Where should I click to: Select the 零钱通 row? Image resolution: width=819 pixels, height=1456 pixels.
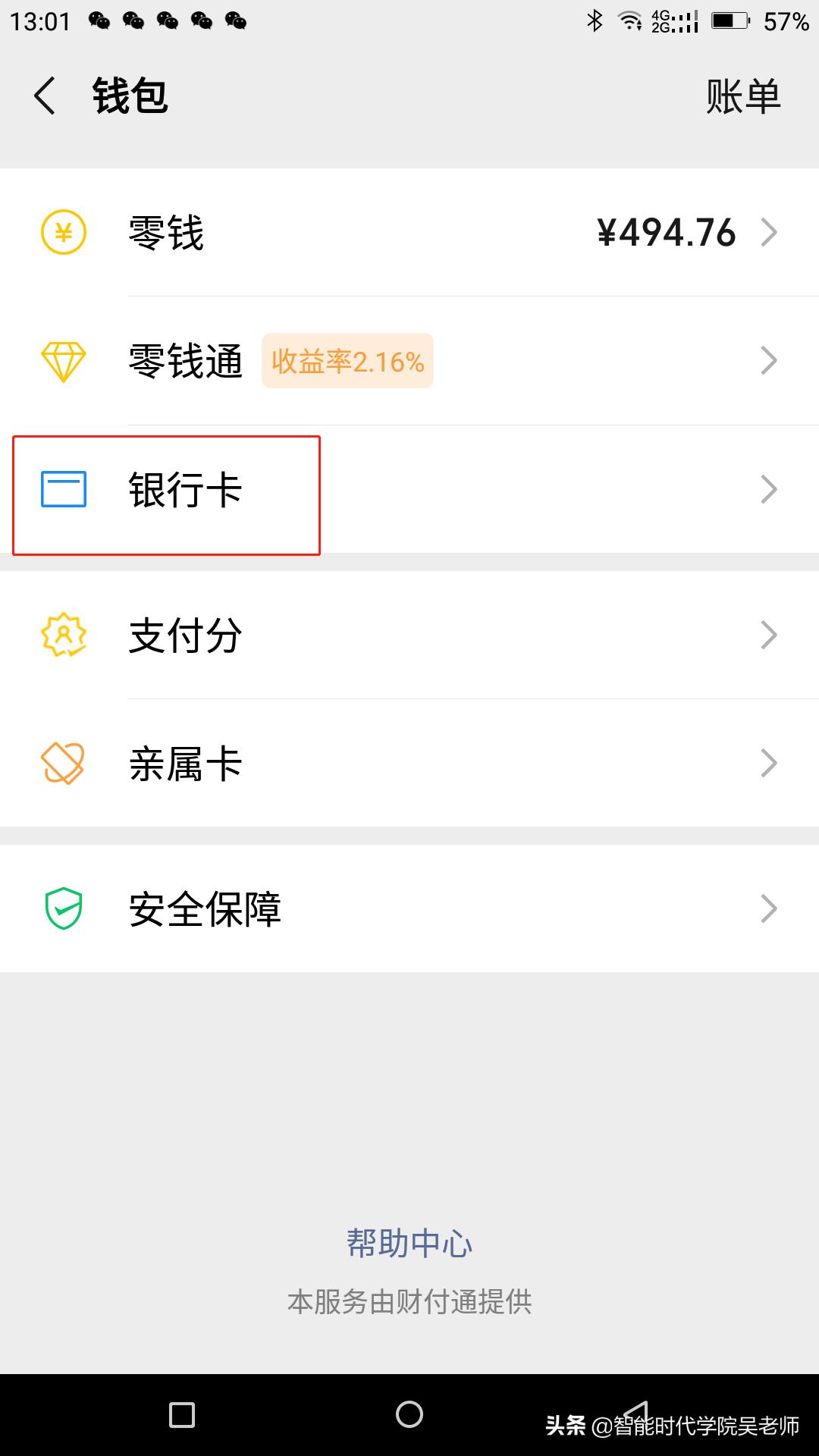tap(185, 362)
